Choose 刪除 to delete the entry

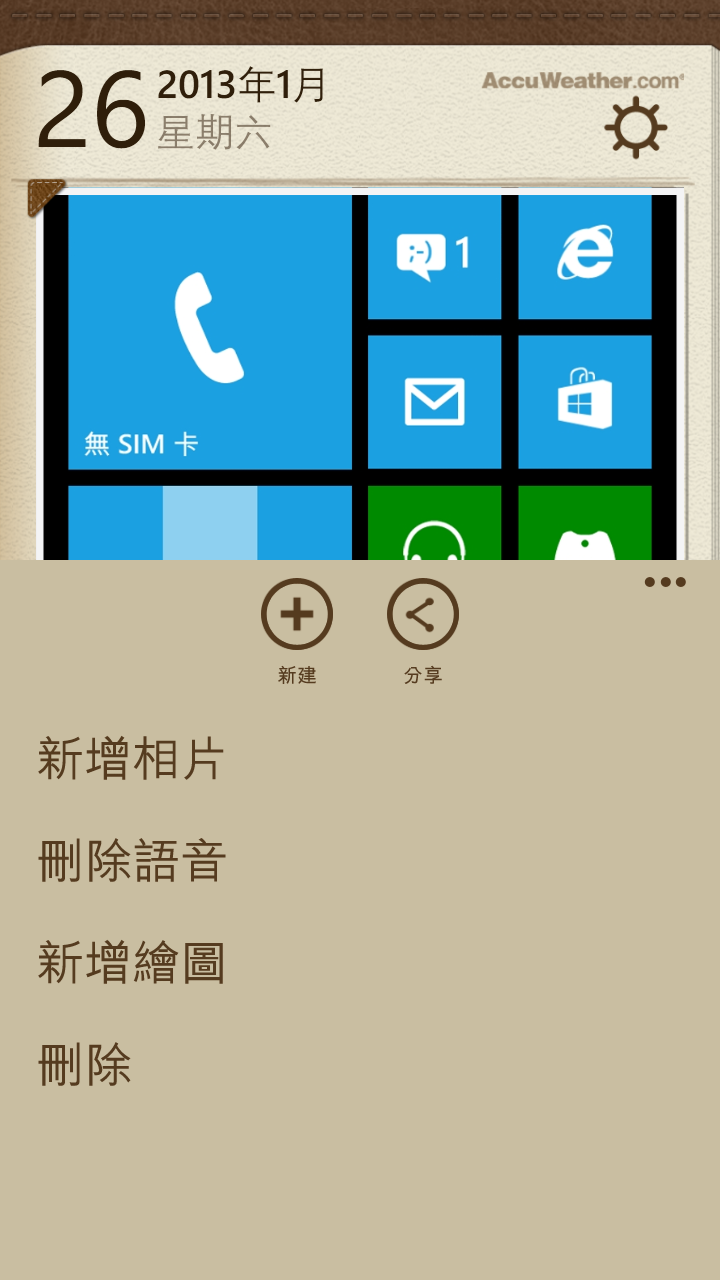[x=85, y=1065]
